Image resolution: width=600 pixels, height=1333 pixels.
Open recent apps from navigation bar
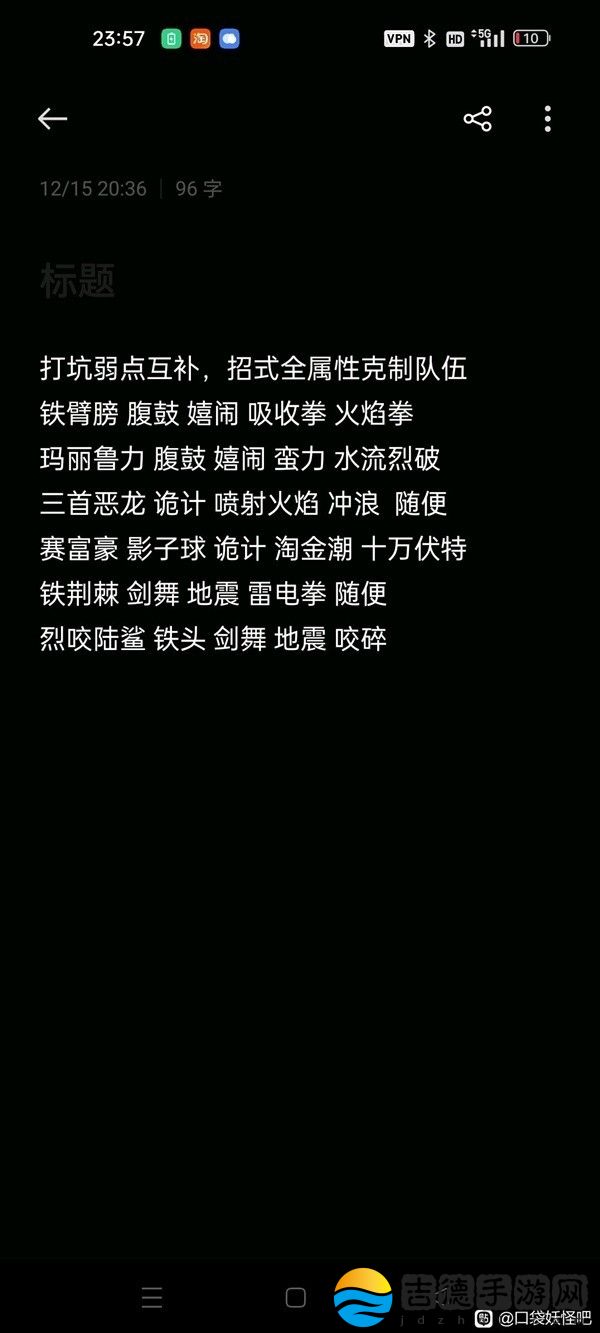coord(152,1298)
